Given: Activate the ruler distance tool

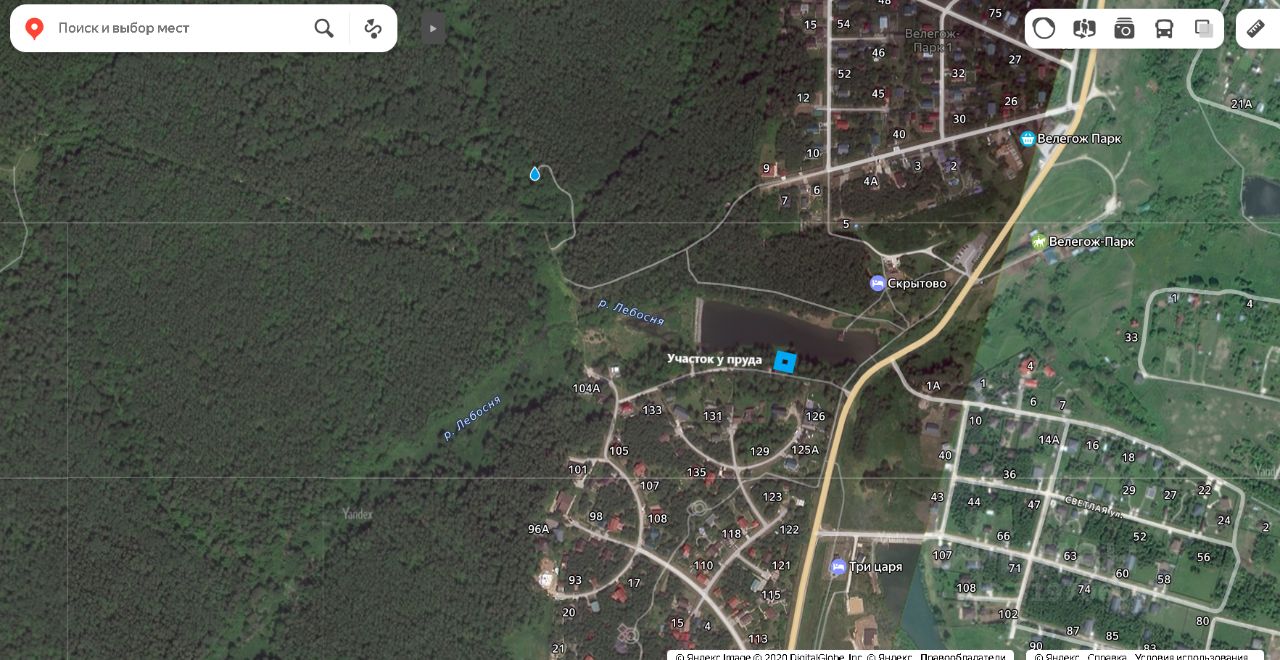Looking at the screenshot, I should click(x=1256, y=28).
